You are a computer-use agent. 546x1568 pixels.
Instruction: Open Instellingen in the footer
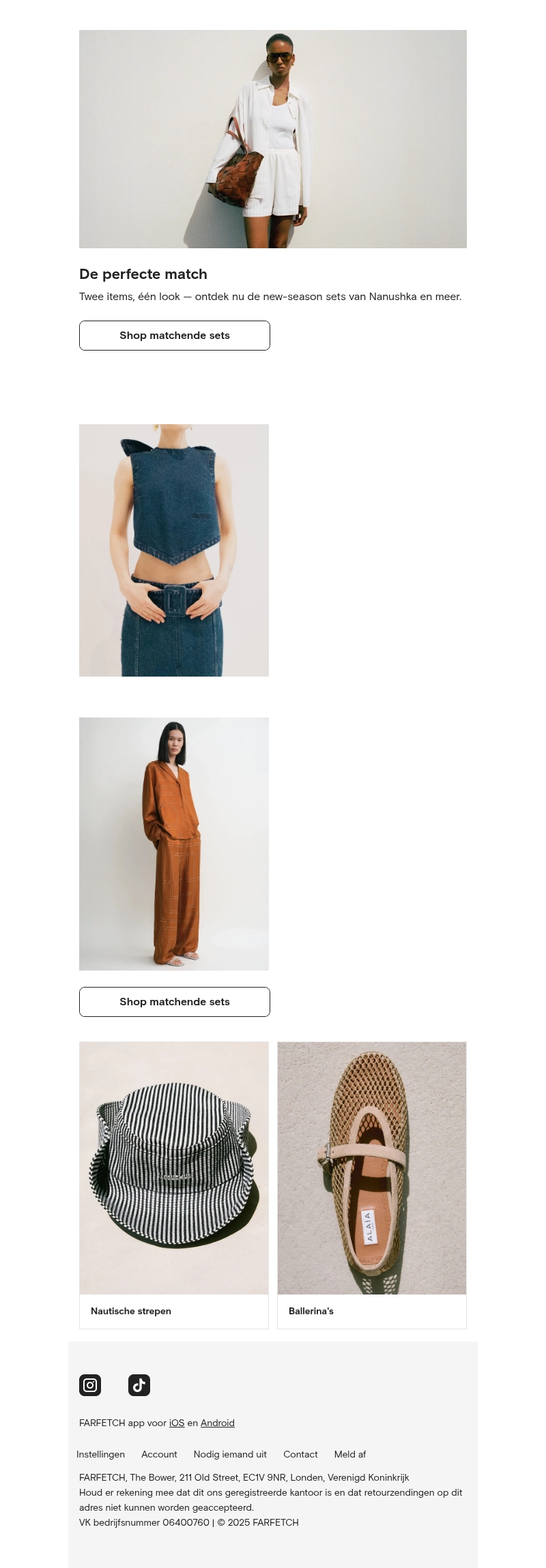pyautogui.click(x=100, y=1454)
